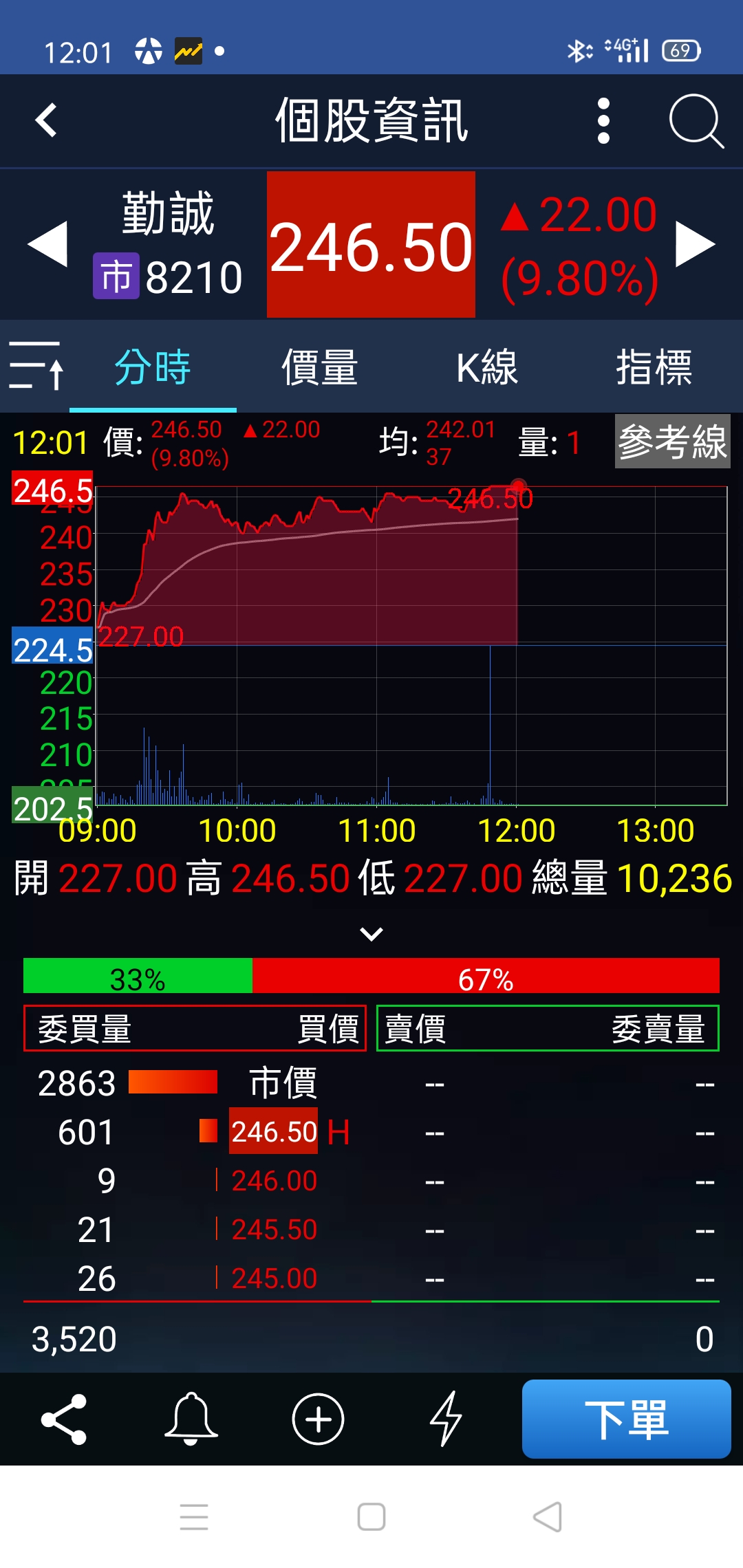Select the 246.50 bid price row
The height and width of the screenshot is (1568, 743).
(x=274, y=1132)
